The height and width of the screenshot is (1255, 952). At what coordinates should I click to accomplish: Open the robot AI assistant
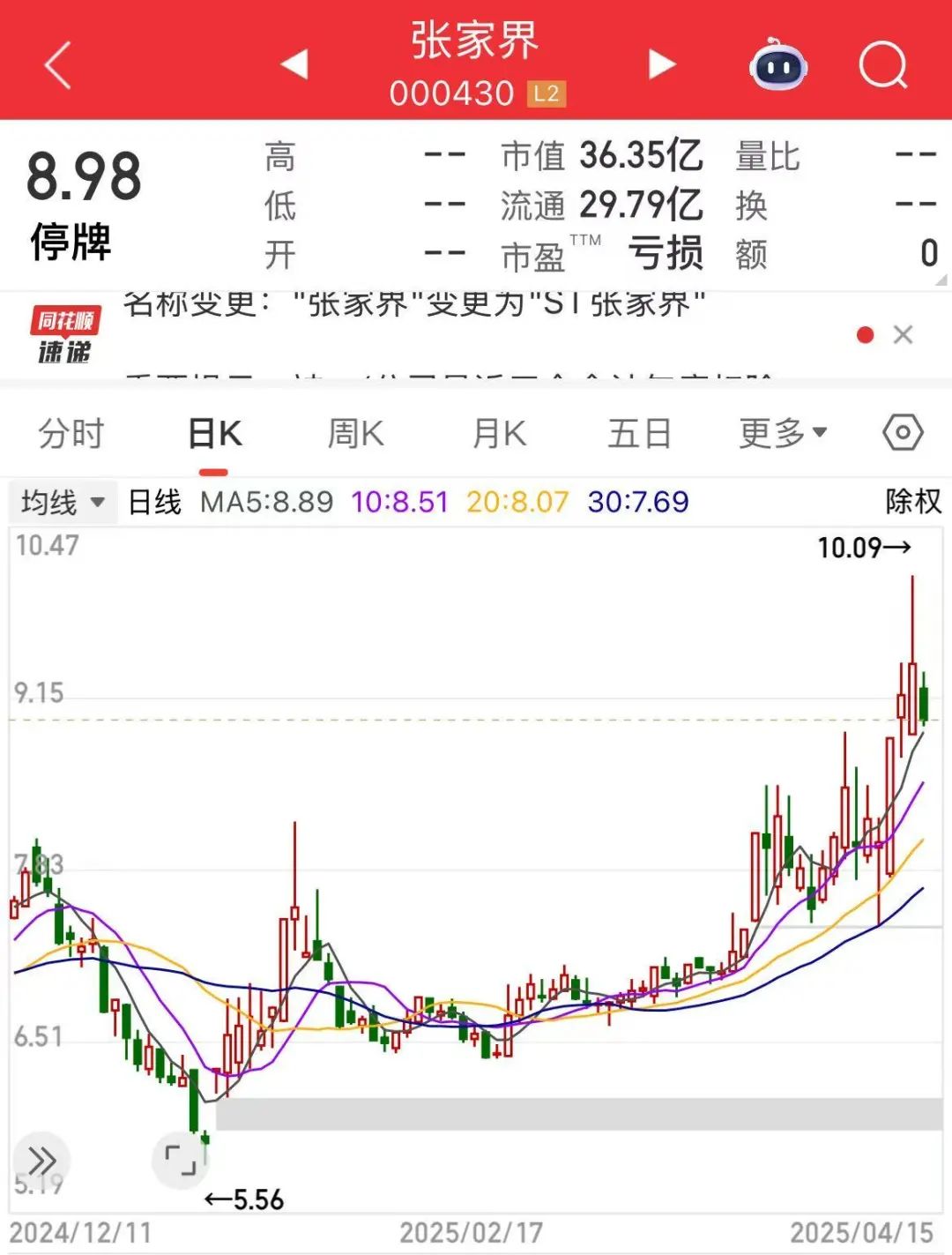click(x=777, y=65)
